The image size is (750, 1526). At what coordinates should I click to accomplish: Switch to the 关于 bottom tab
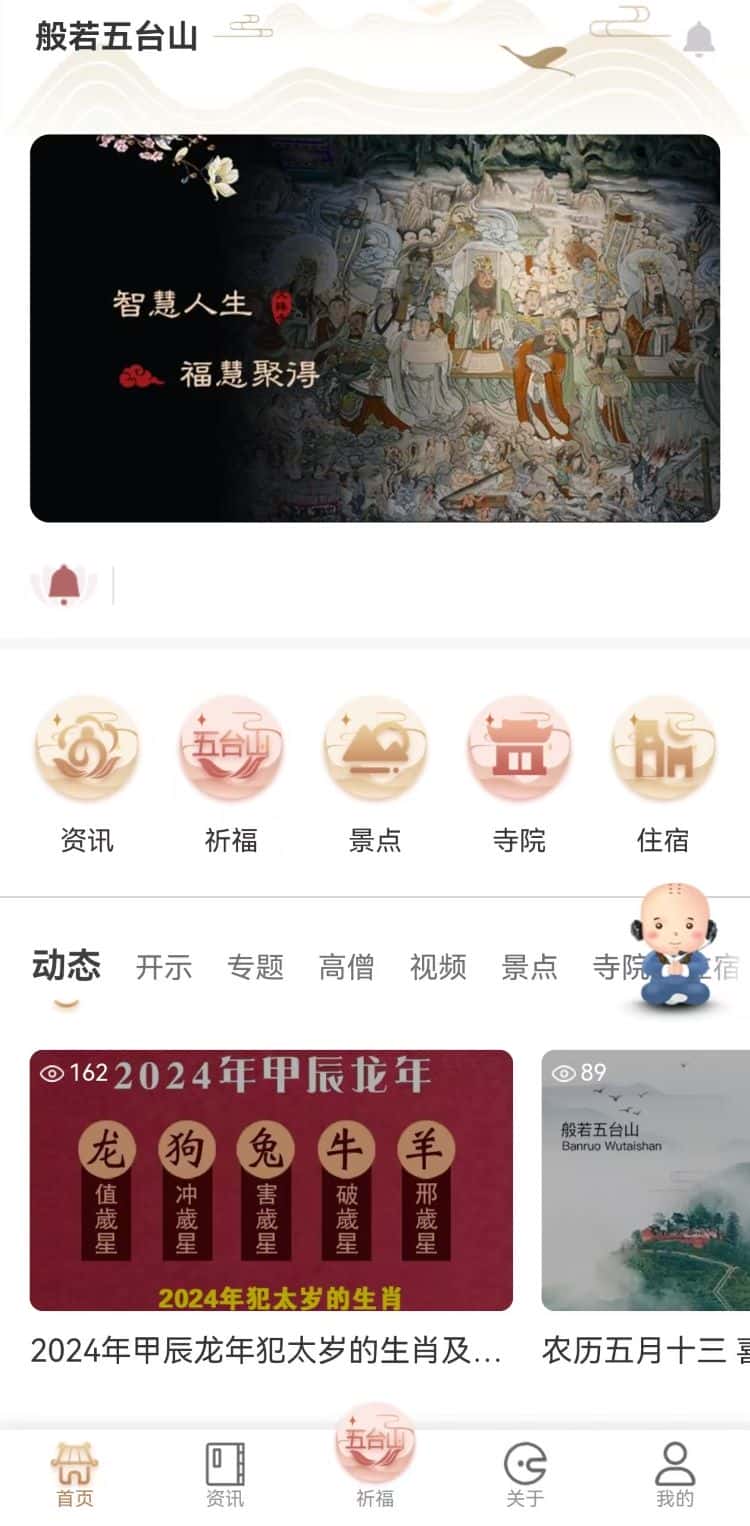525,1475
